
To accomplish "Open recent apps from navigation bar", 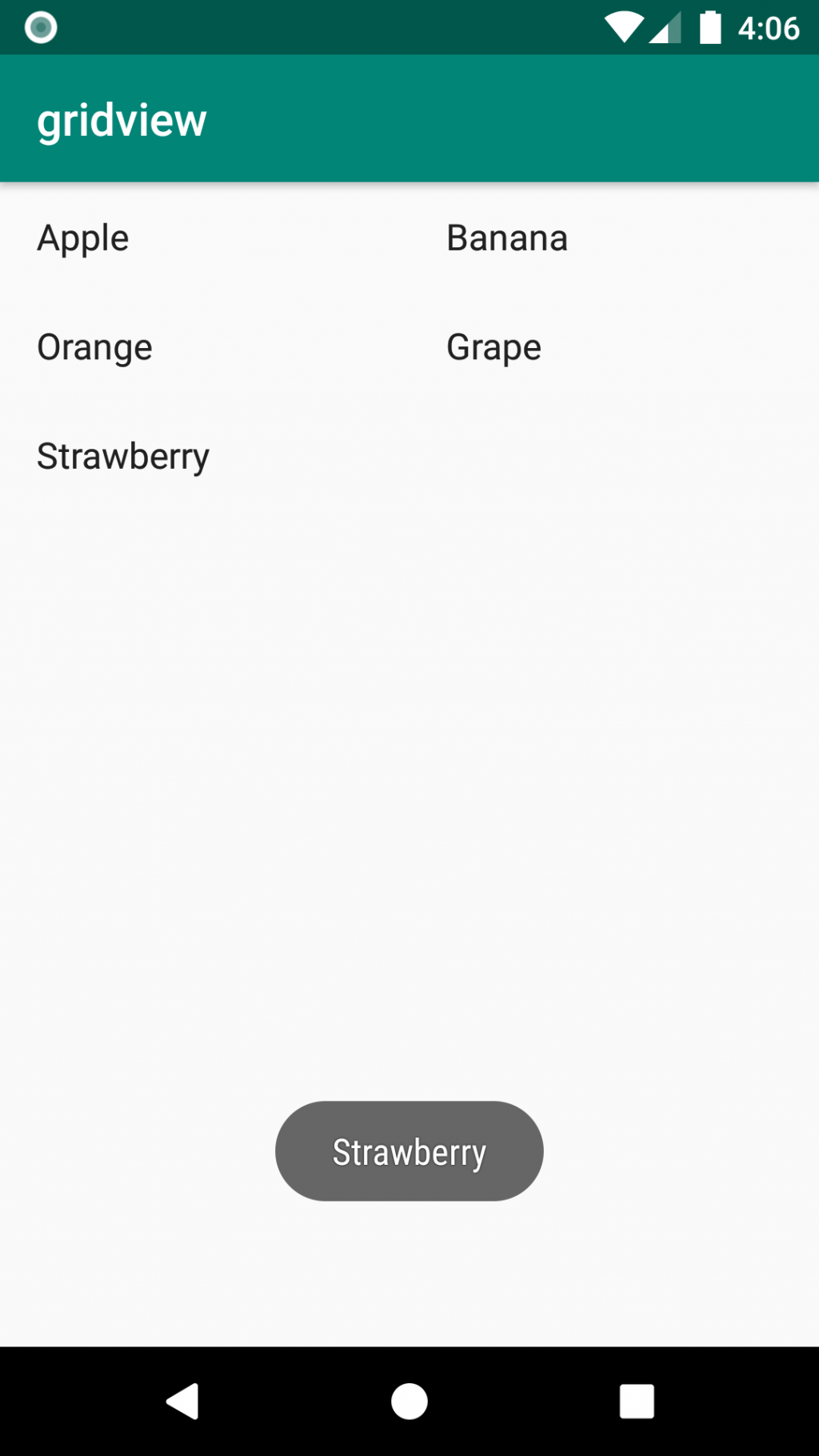I will pos(637,1401).
